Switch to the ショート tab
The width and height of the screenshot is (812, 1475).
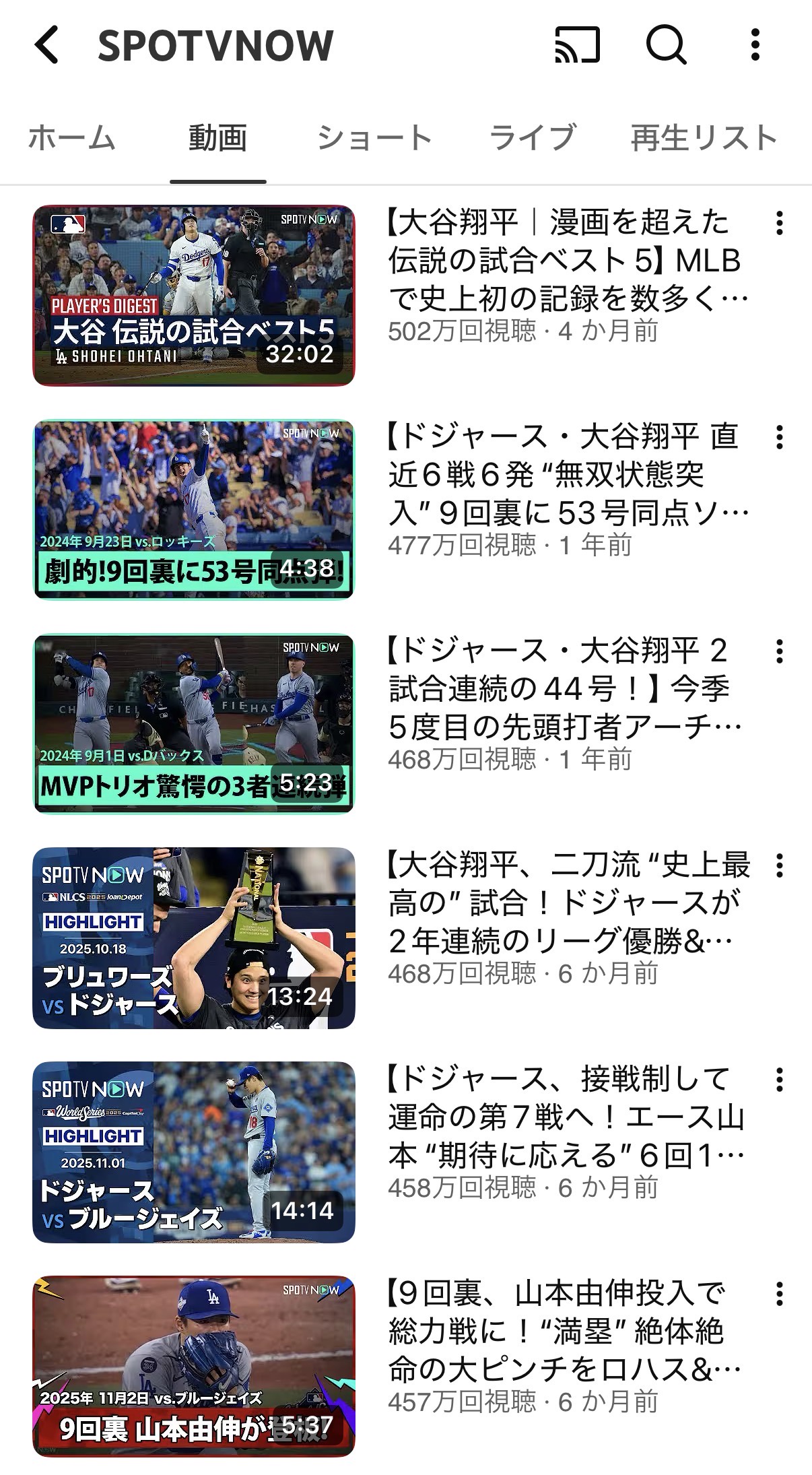pyautogui.click(x=374, y=138)
